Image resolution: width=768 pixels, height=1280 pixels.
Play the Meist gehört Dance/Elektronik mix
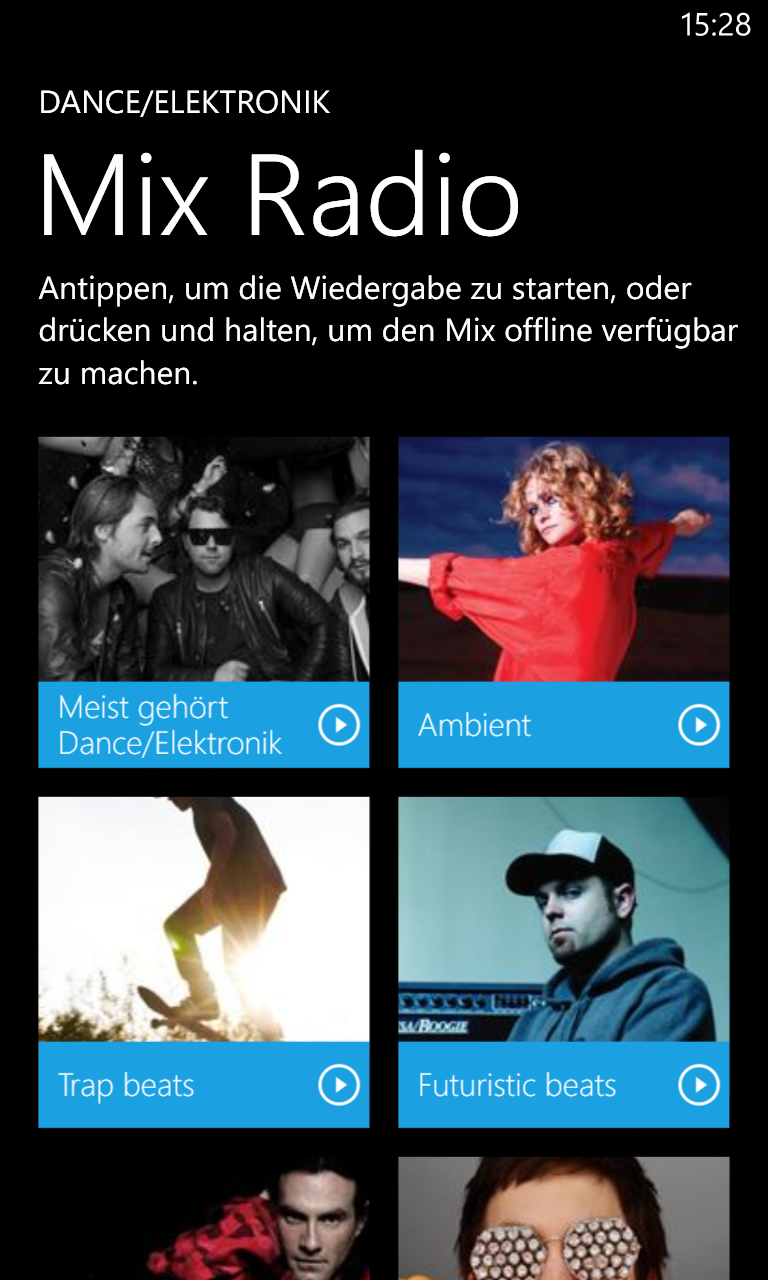click(339, 725)
